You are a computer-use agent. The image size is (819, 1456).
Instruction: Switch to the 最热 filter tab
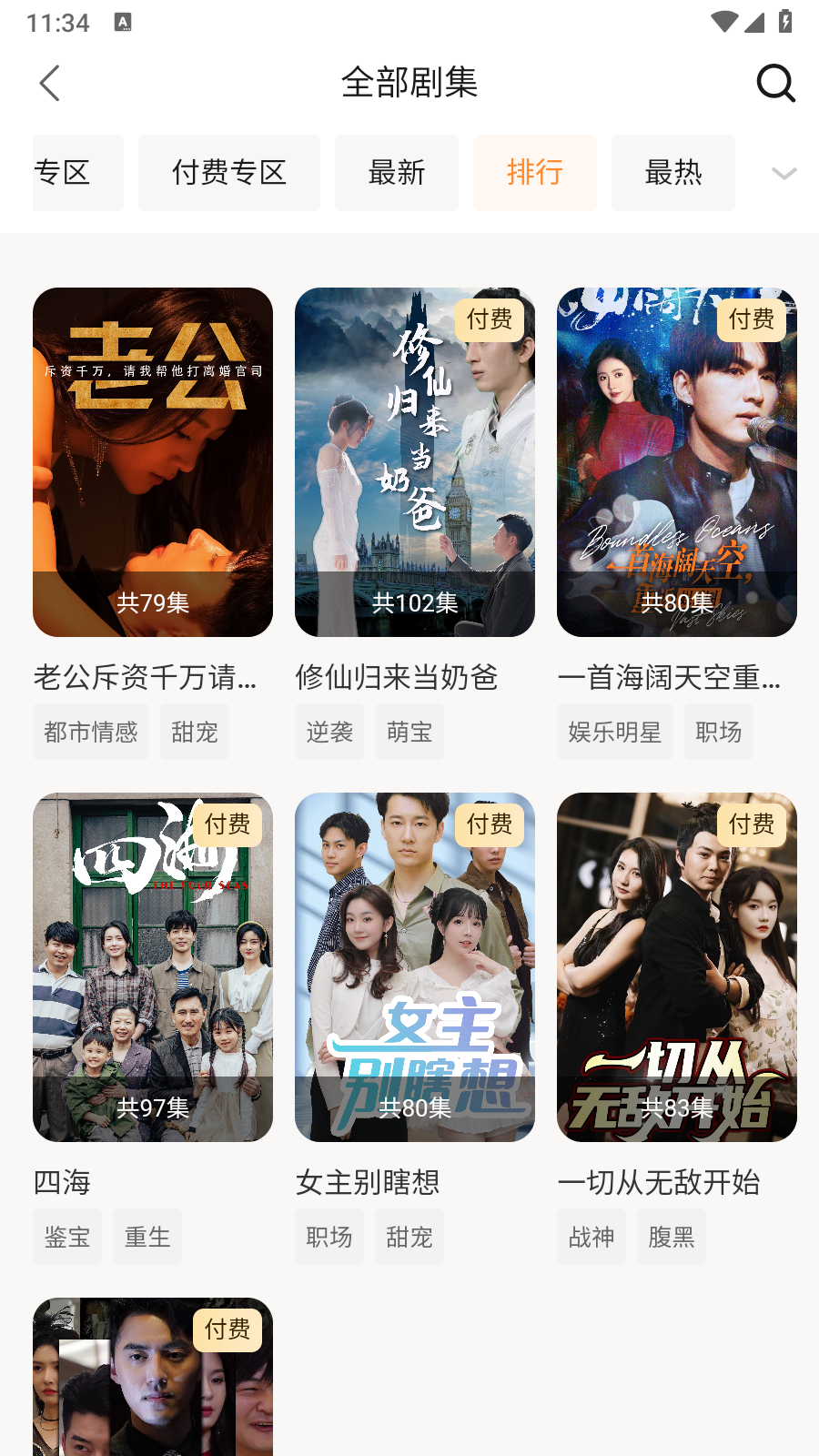click(673, 173)
